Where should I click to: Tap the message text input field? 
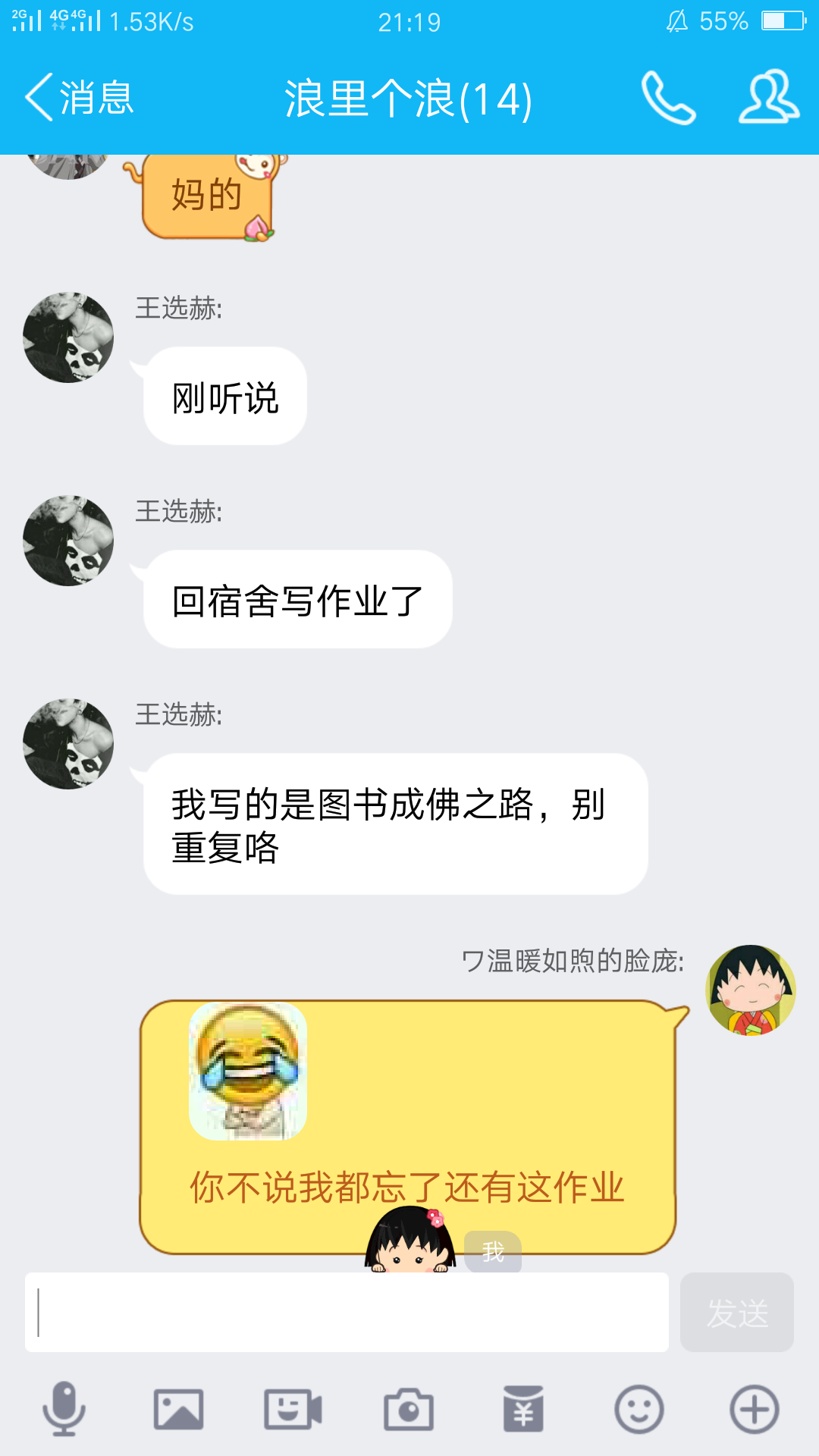point(347,1312)
